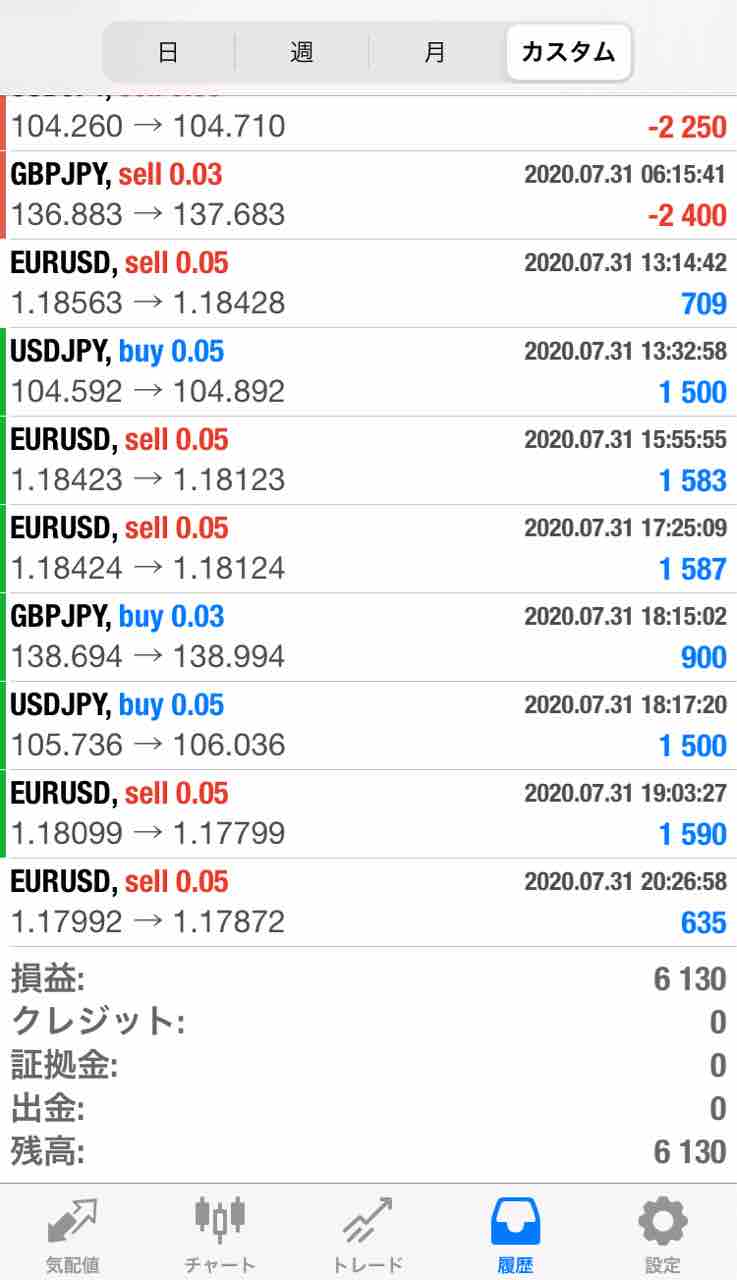This screenshot has height=1280, width=737.
Task: Switch to the 日 period tab
Action: point(168,52)
